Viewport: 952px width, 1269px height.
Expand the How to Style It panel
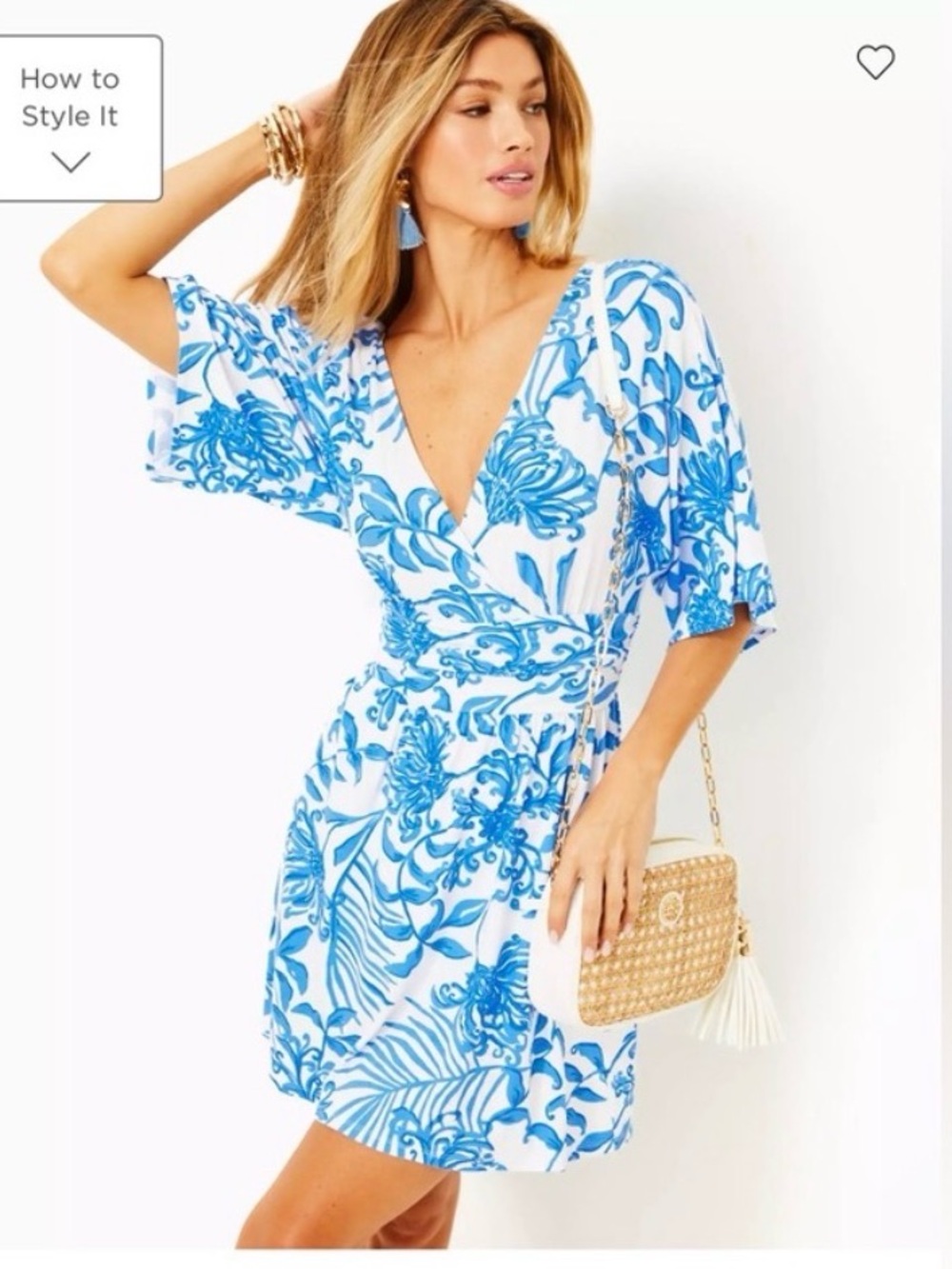(x=71, y=118)
